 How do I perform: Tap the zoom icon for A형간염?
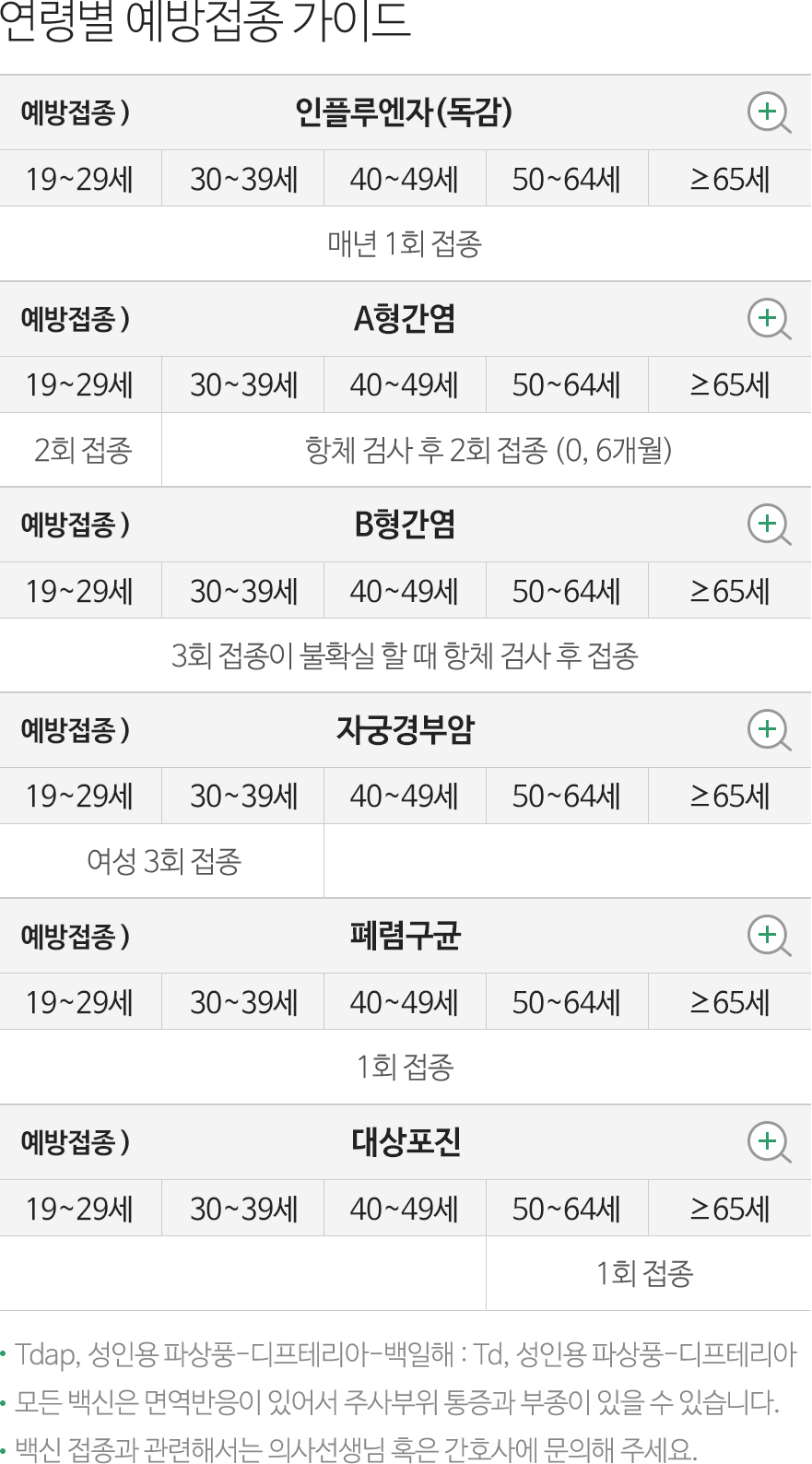coord(769,319)
